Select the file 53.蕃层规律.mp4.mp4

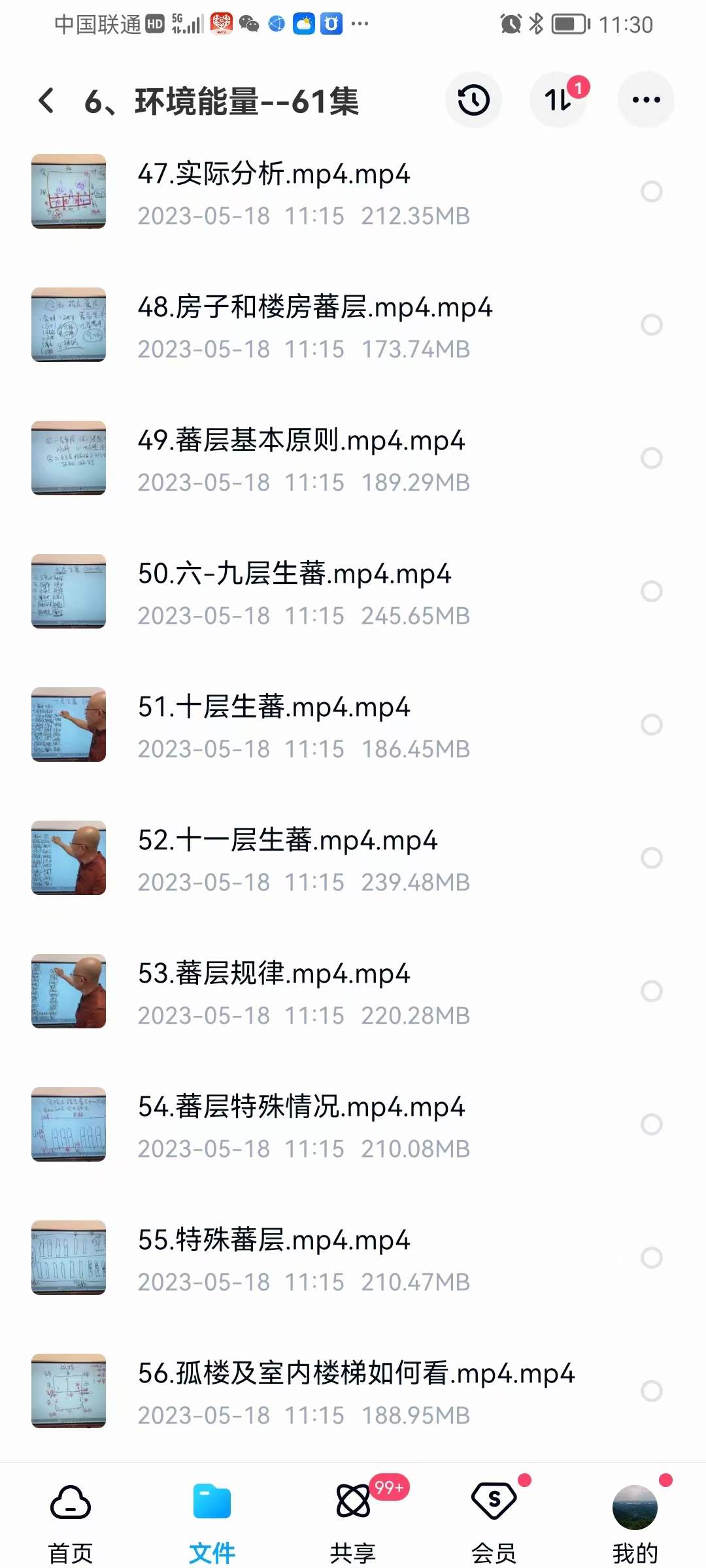click(x=652, y=992)
